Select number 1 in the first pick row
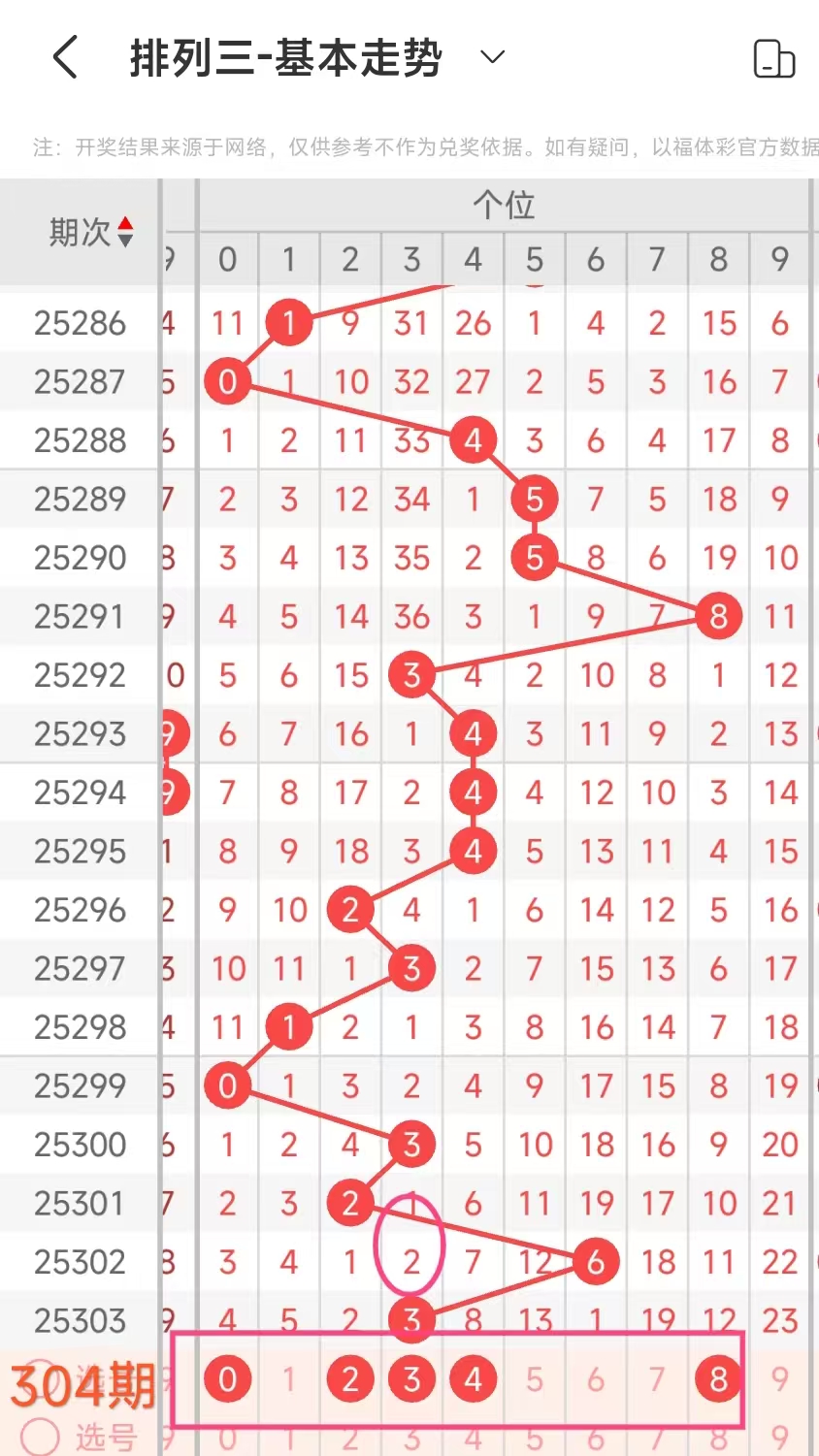This screenshot has height=1456, width=819. tap(289, 1378)
